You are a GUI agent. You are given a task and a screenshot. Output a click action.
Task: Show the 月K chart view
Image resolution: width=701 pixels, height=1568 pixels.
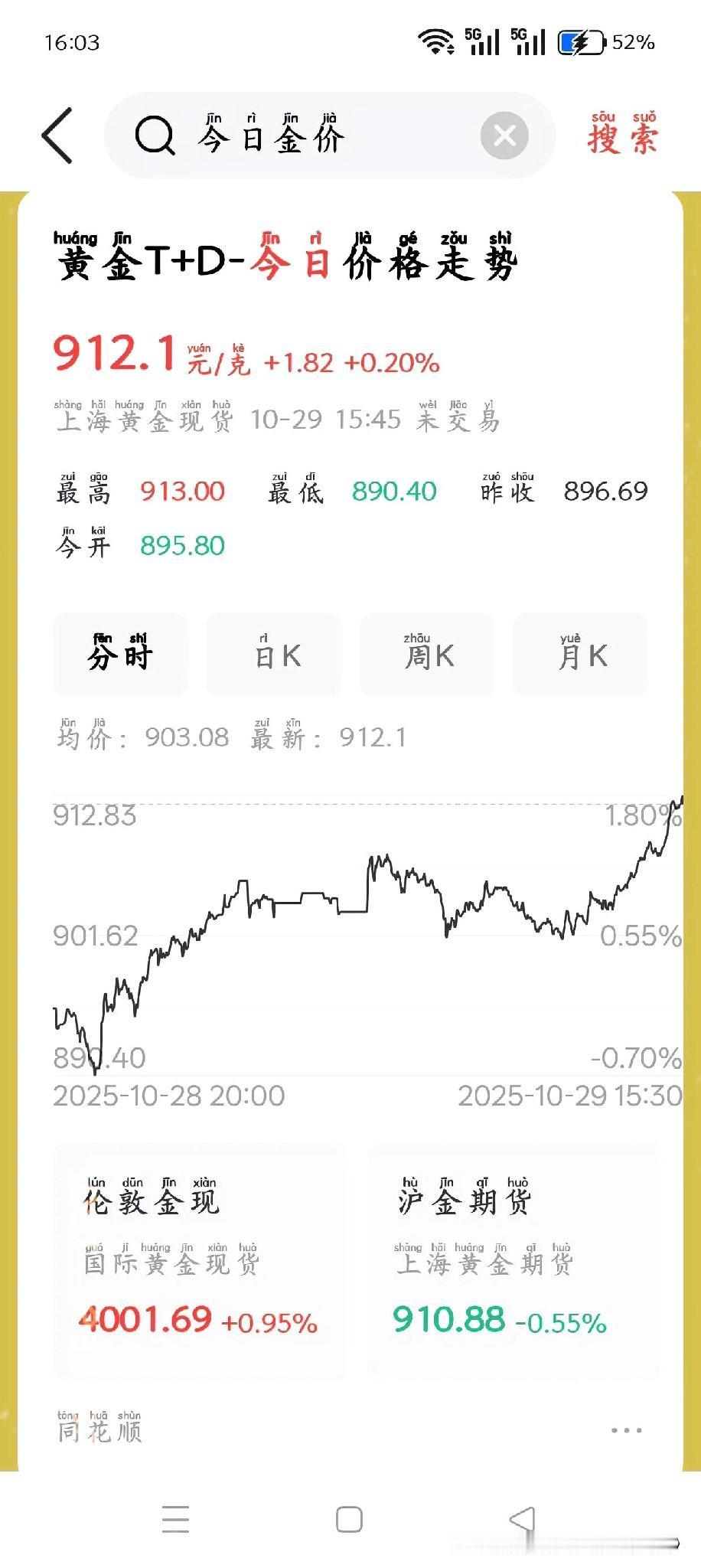click(581, 655)
